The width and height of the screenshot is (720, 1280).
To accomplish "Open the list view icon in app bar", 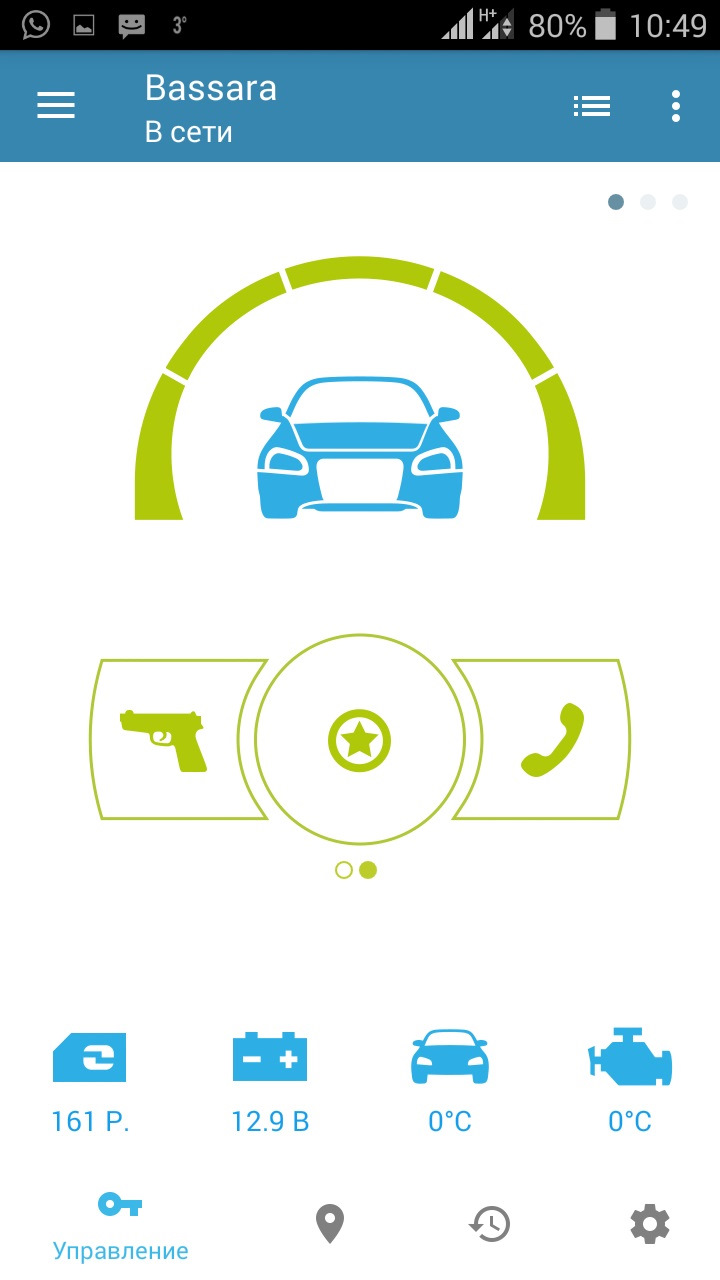I will [x=591, y=106].
